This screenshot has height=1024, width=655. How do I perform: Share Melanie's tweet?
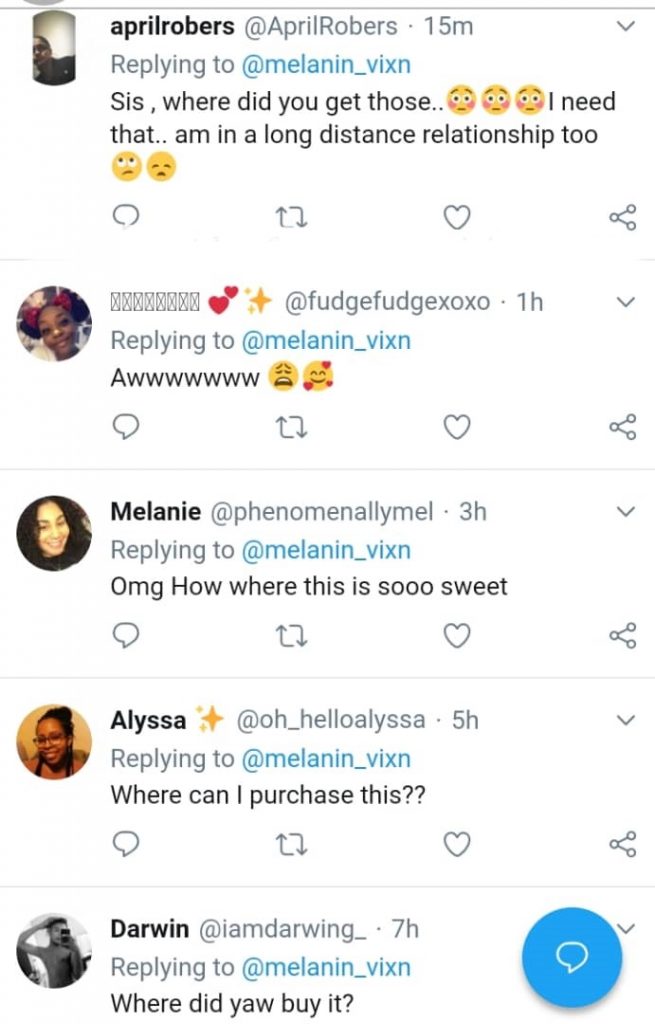622,636
